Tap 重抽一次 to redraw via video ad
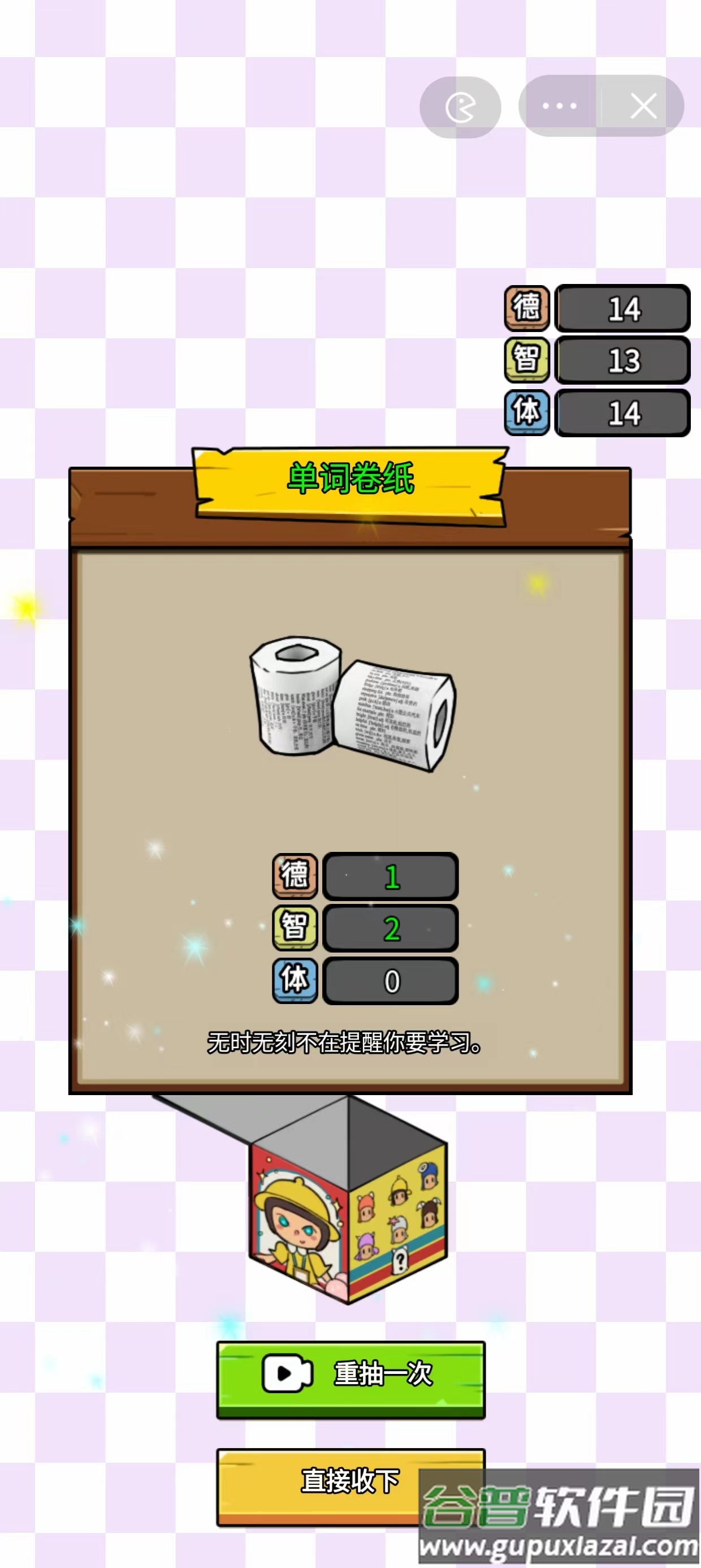701x1568 pixels. click(350, 1378)
